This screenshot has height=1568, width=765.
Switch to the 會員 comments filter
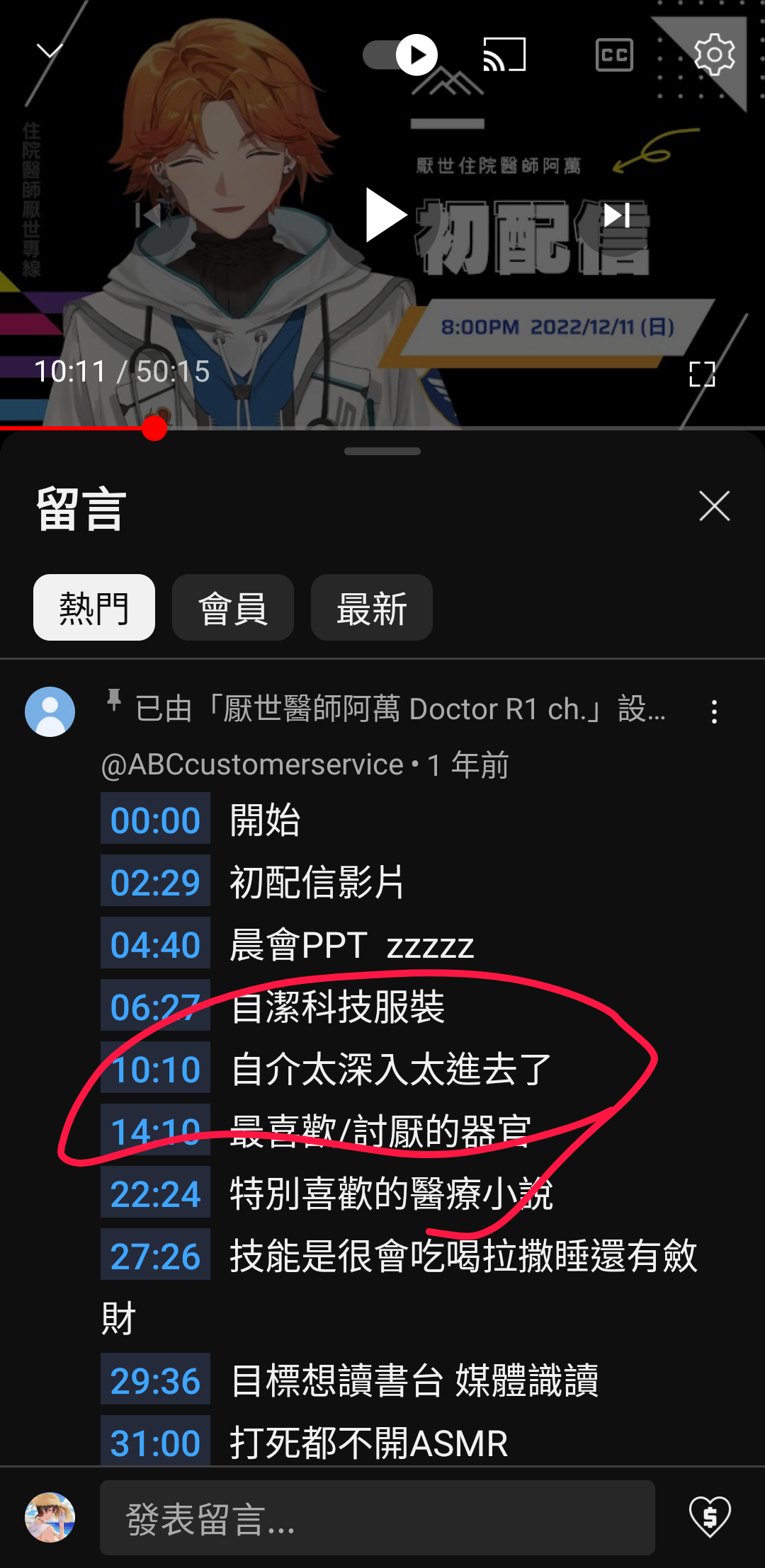[x=233, y=608]
